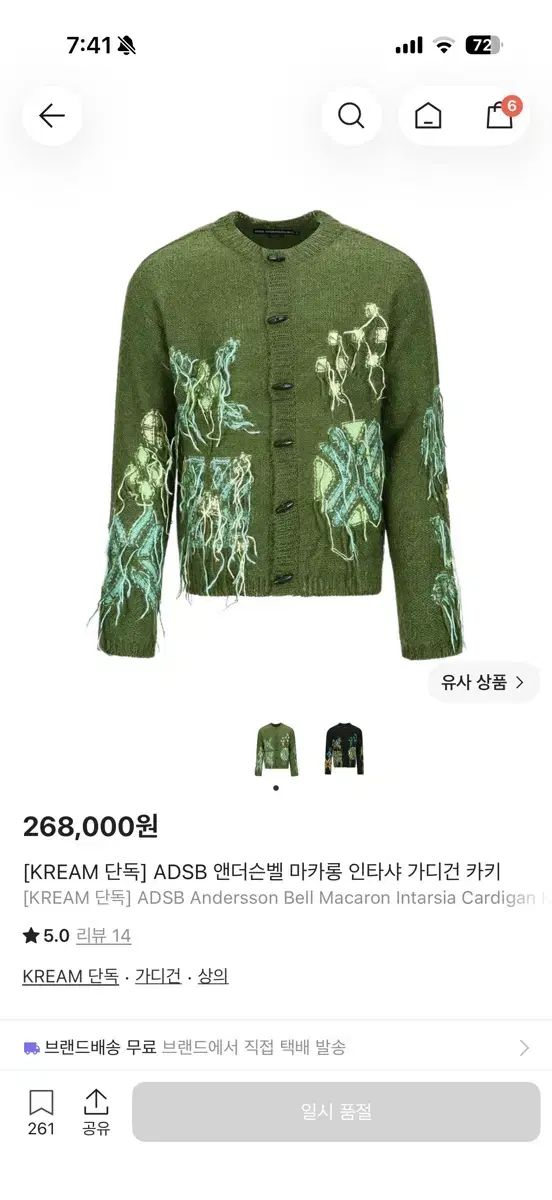Open the 상의 category link

click(213, 976)
